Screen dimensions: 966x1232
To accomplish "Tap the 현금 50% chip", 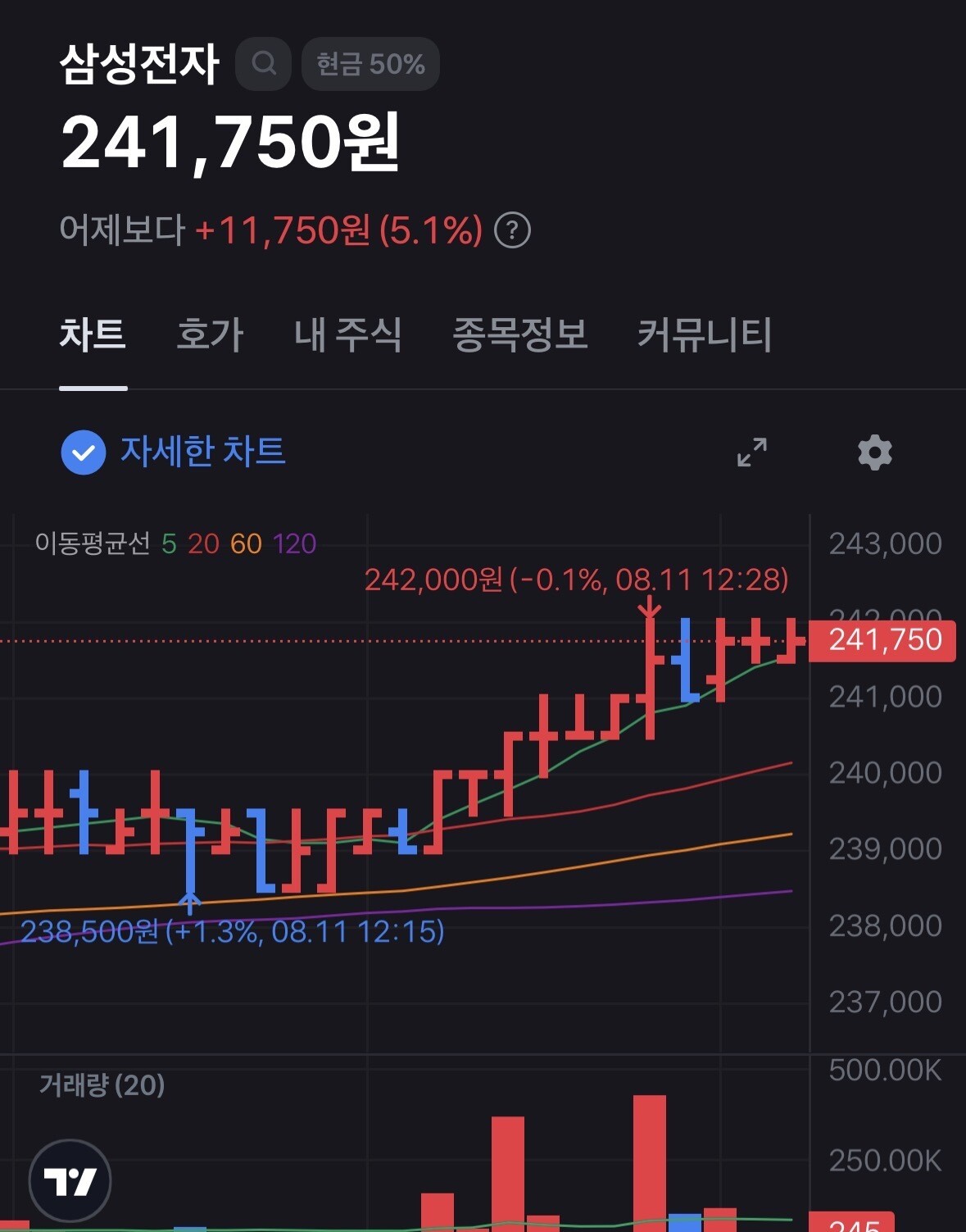I will (370, 64).
